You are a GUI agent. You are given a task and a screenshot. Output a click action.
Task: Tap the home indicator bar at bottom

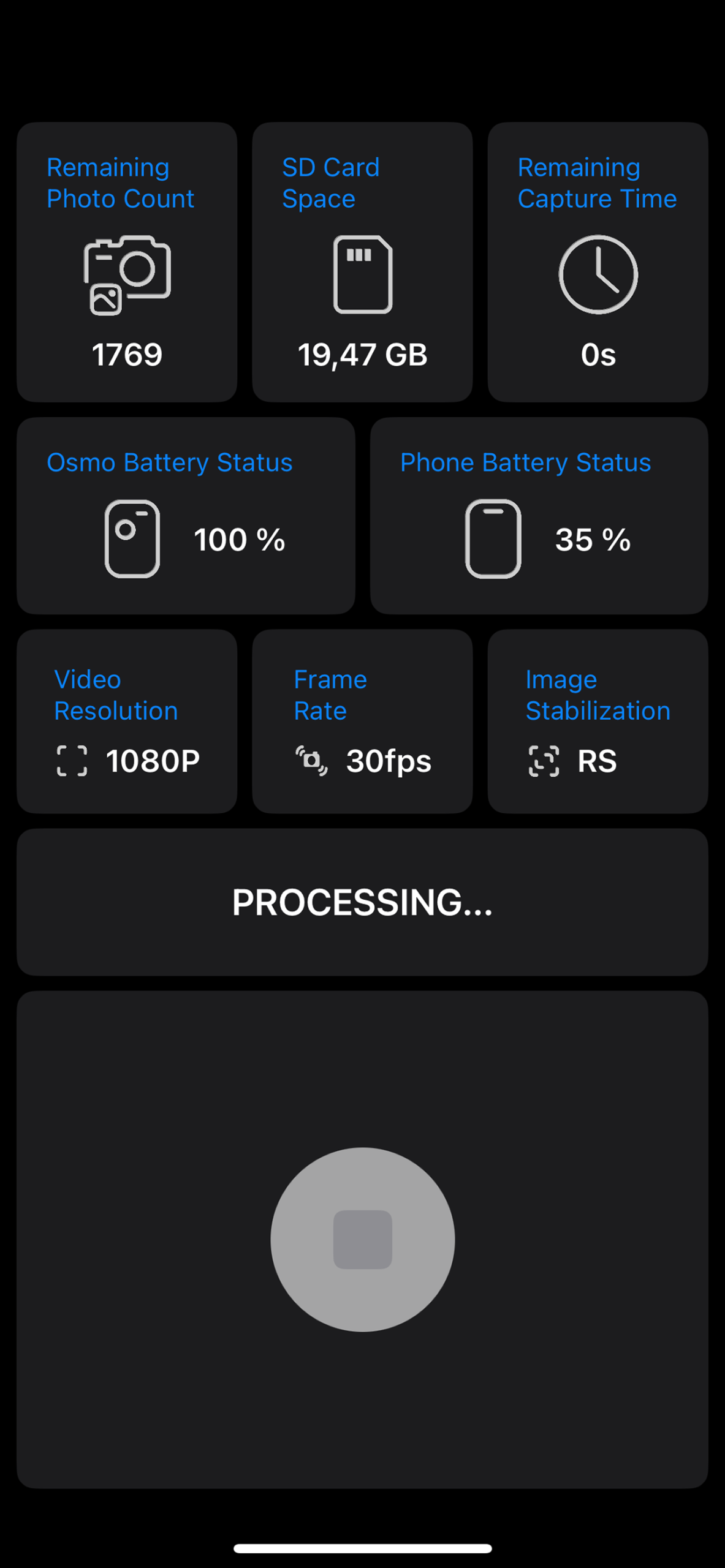pos(362,1546)
